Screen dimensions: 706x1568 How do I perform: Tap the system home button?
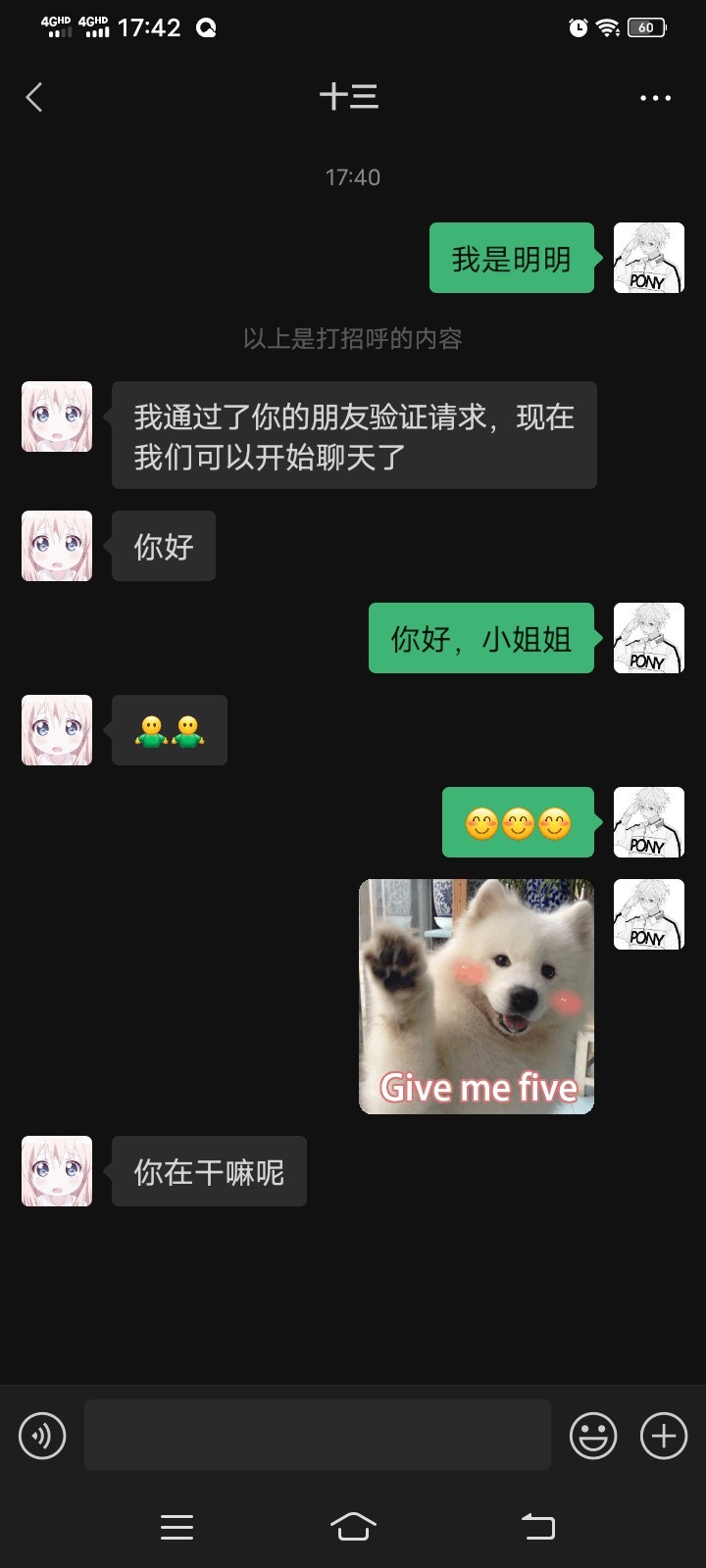353,1526
